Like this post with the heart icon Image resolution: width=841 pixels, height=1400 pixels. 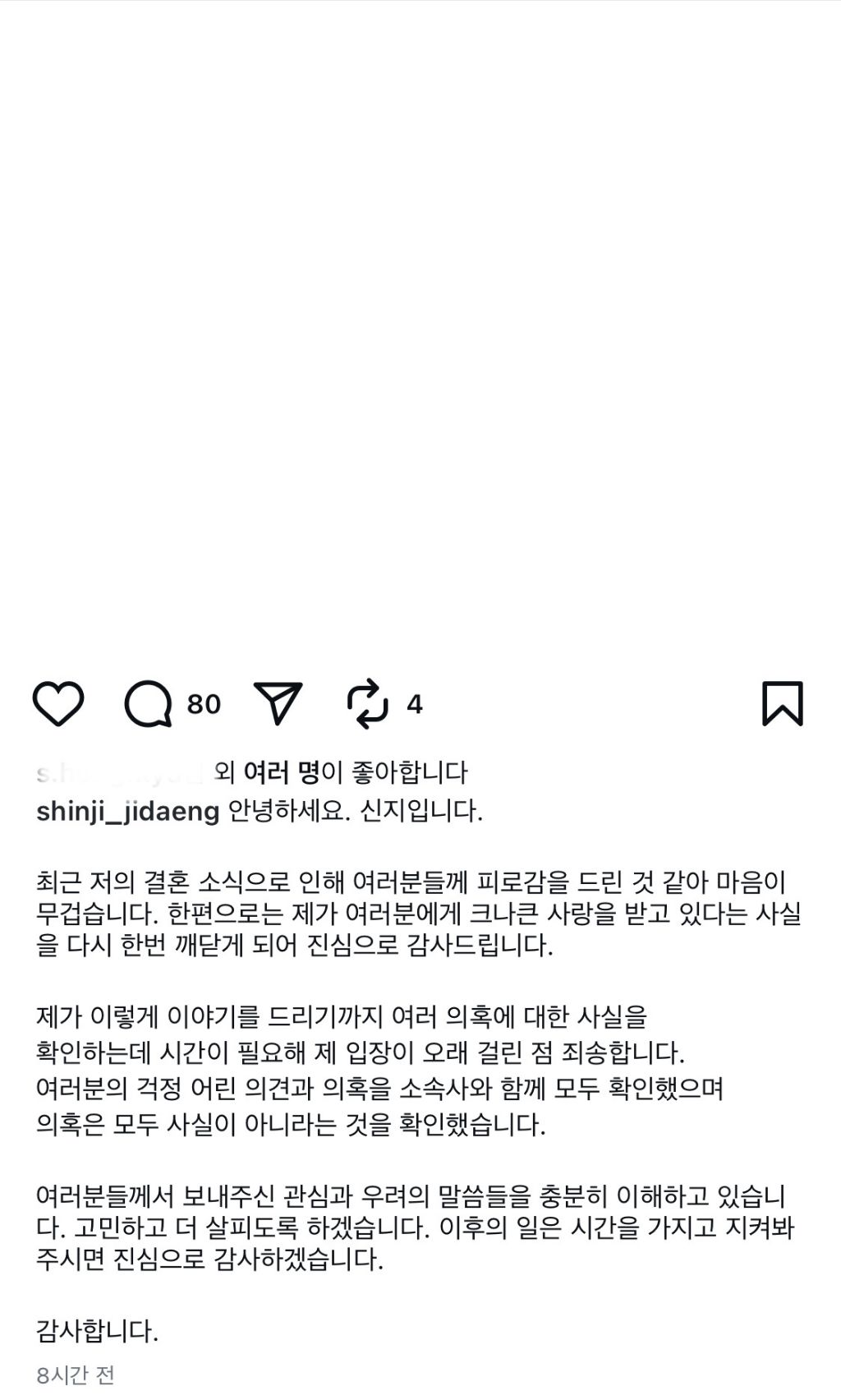coord(58,704)
